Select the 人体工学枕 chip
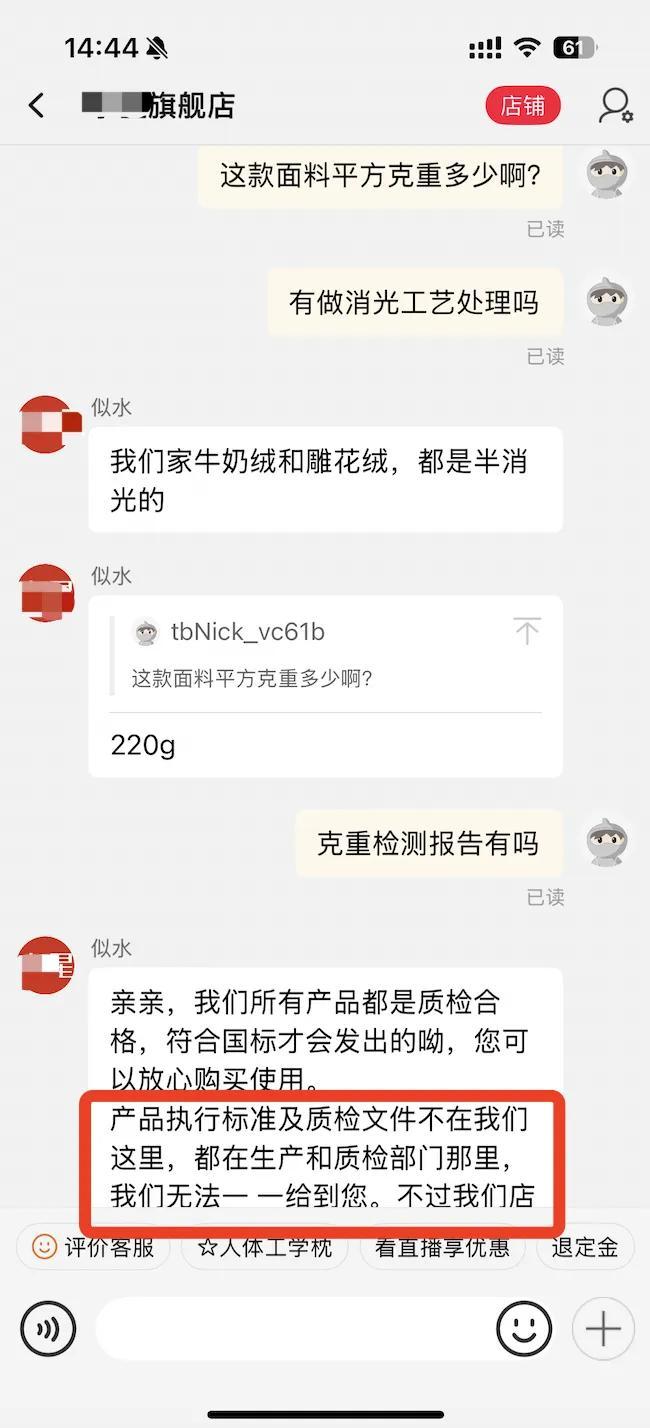Image resolution: width=650 pixels, height=1428 pixels. point(265,1247)
